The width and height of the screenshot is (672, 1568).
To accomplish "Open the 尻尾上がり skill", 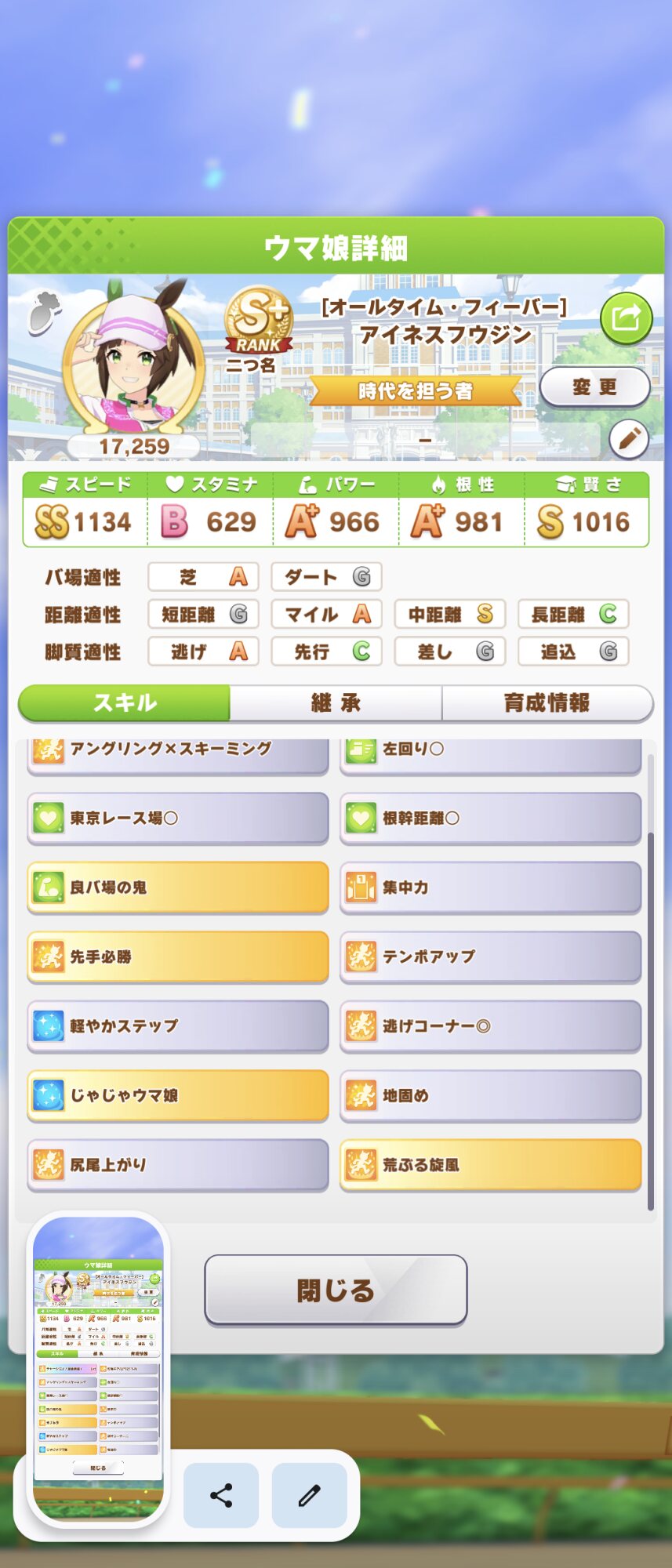I will click(x=178, y=1164).
